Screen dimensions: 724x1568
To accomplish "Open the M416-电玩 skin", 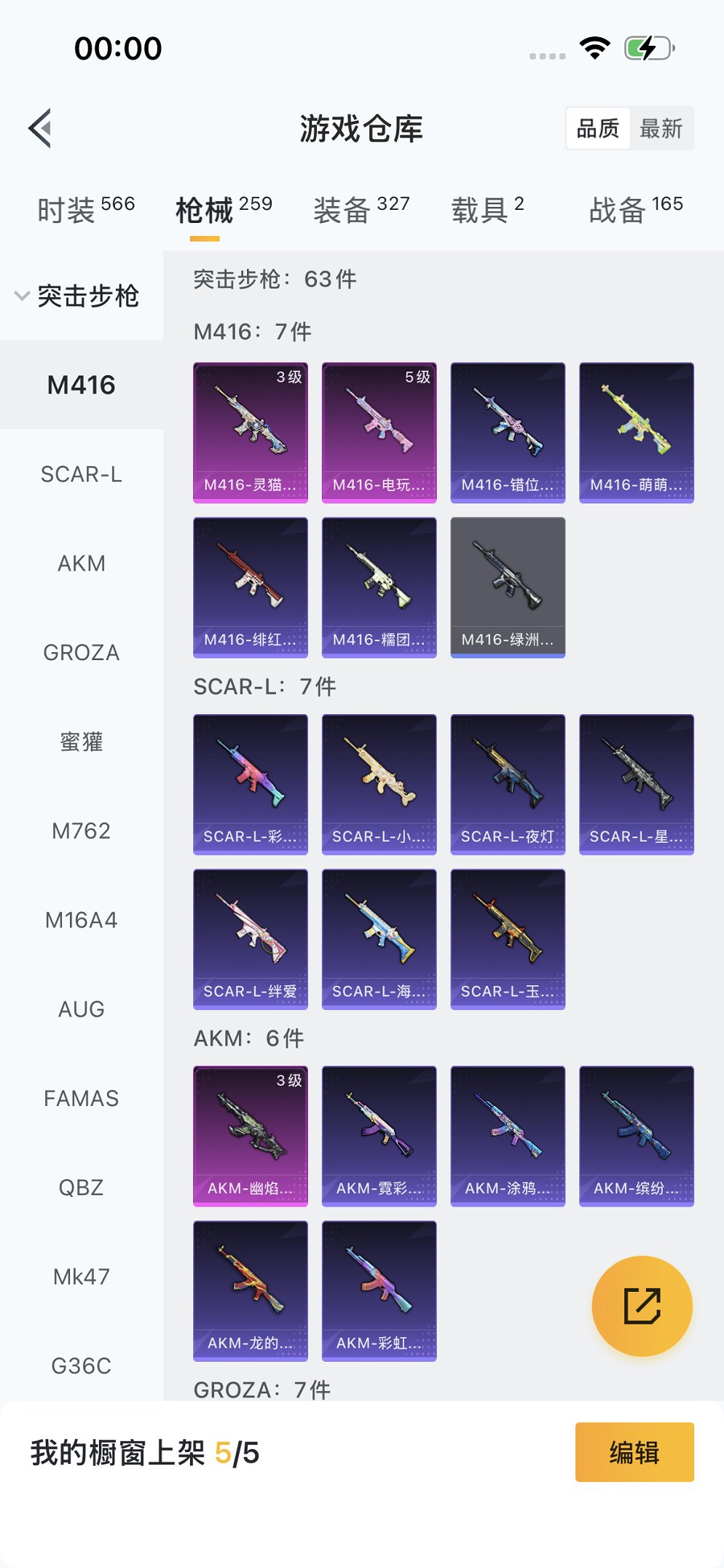I will click(379, 432).
